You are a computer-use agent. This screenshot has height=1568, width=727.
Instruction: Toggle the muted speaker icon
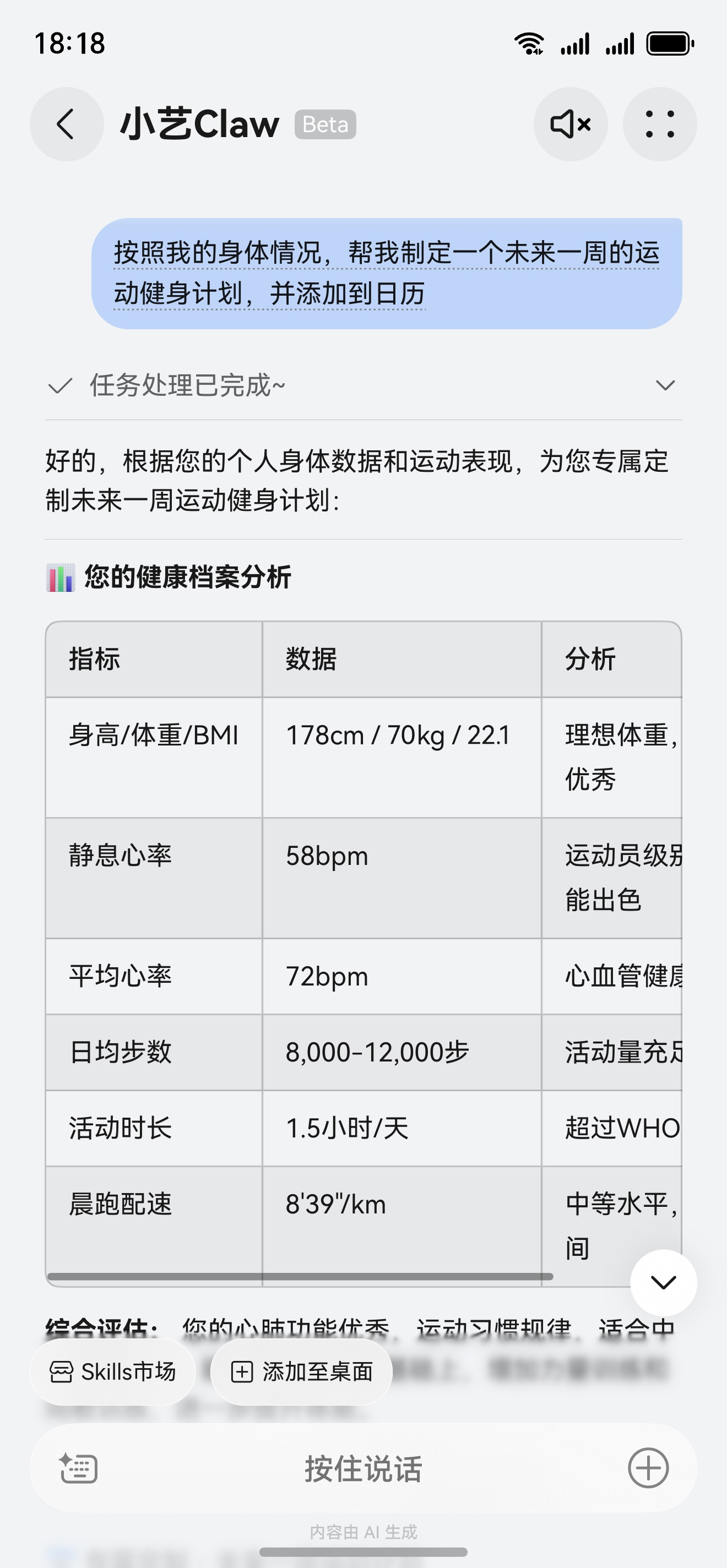pyautogui.click(x=571, y=124)
